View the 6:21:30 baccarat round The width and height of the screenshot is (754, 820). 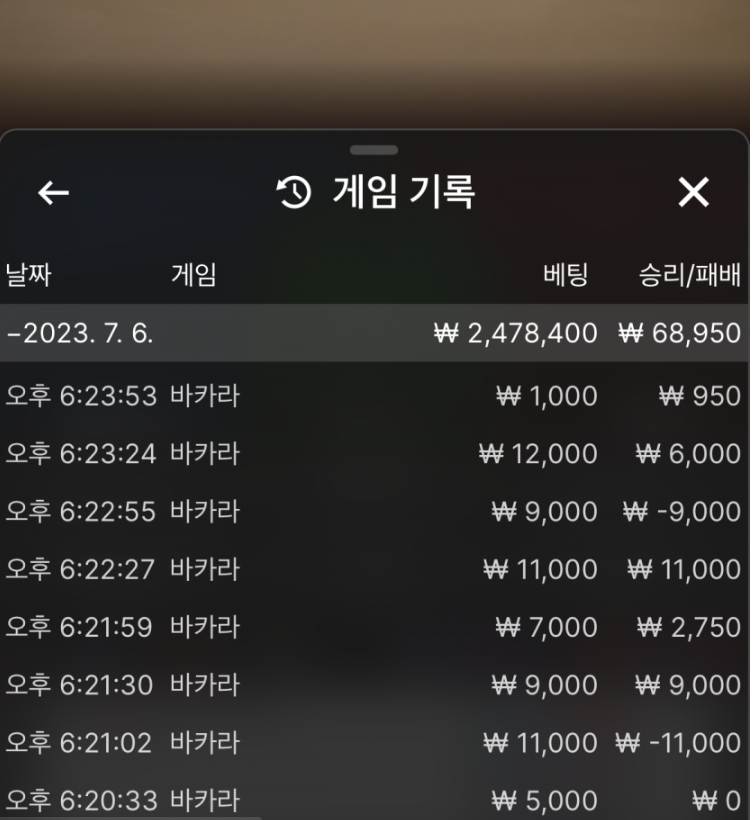[x=375, y=685]
